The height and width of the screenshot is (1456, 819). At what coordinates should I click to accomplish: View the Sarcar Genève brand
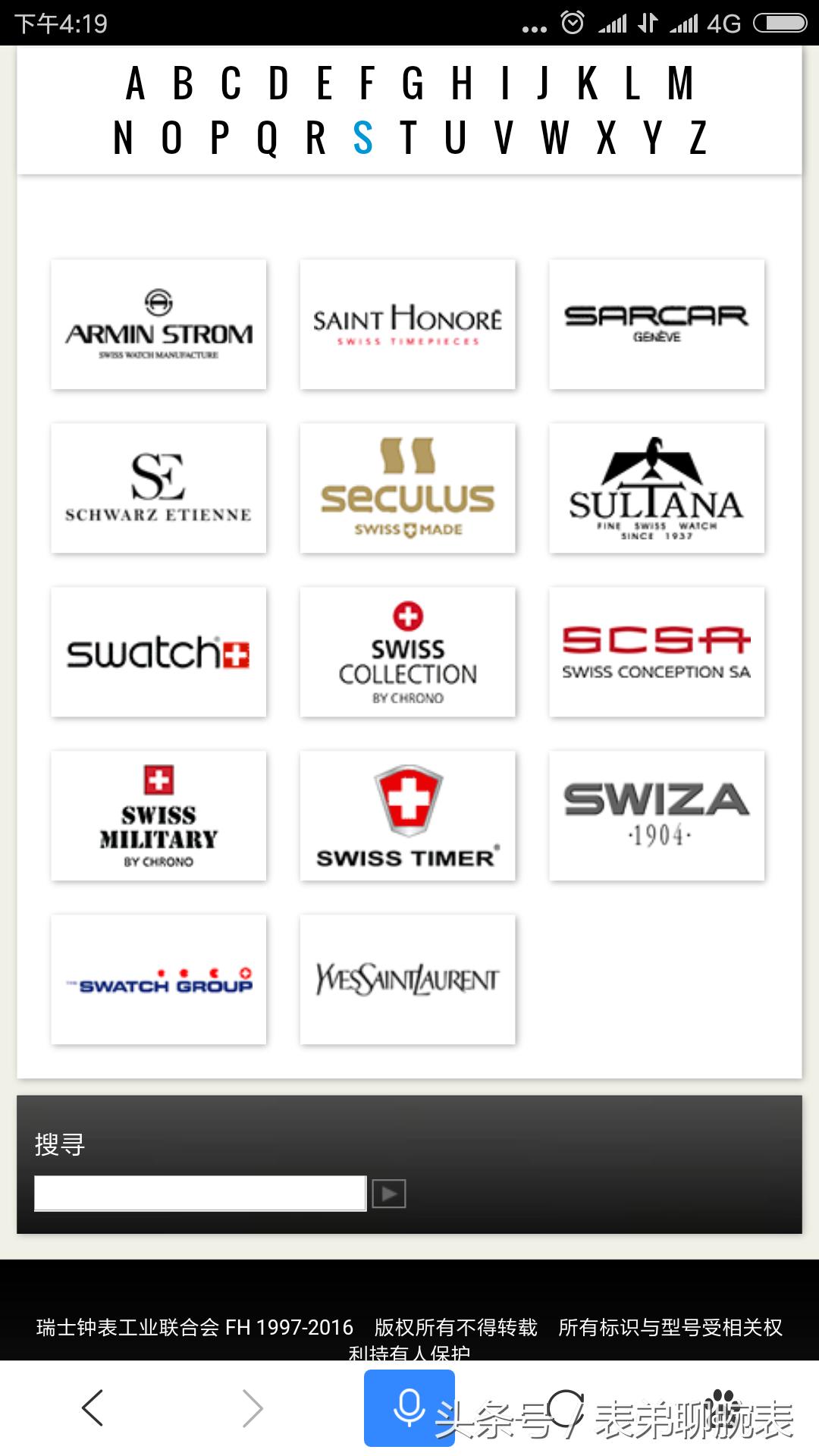(656, 325)
